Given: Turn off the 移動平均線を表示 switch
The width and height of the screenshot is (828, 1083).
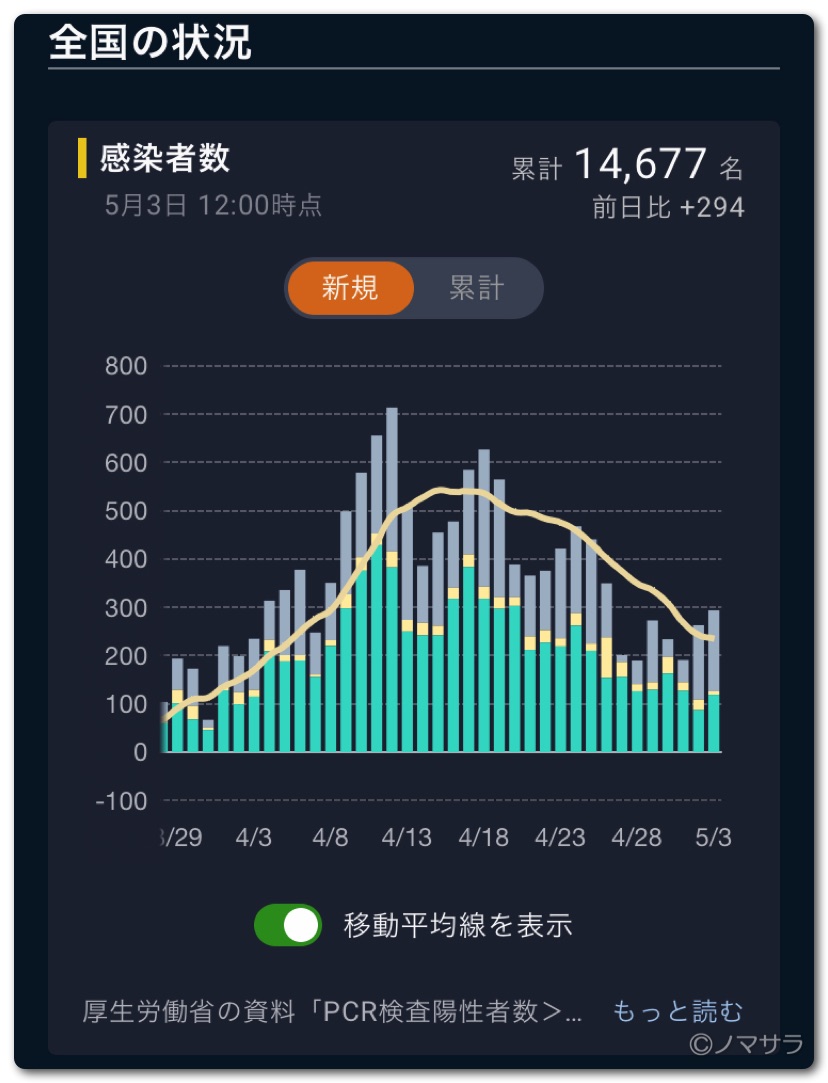Looking at the screenshot, I should point(288,925).
